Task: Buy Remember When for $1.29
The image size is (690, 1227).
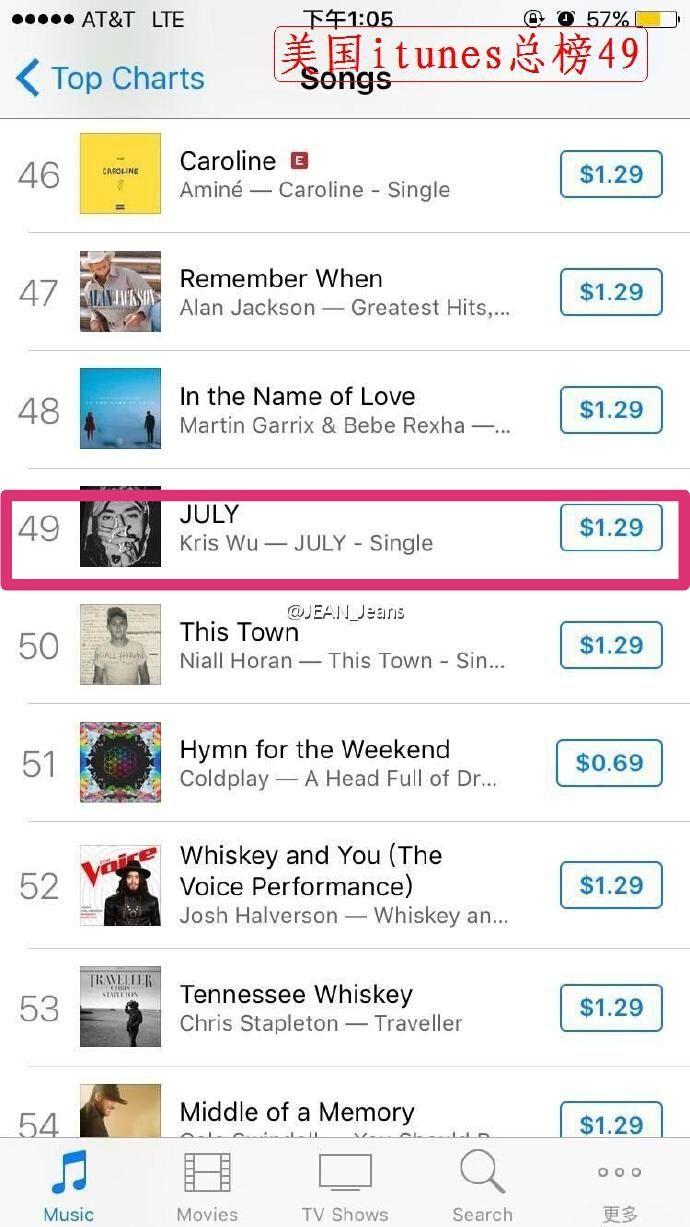Action: pos(610,292)
